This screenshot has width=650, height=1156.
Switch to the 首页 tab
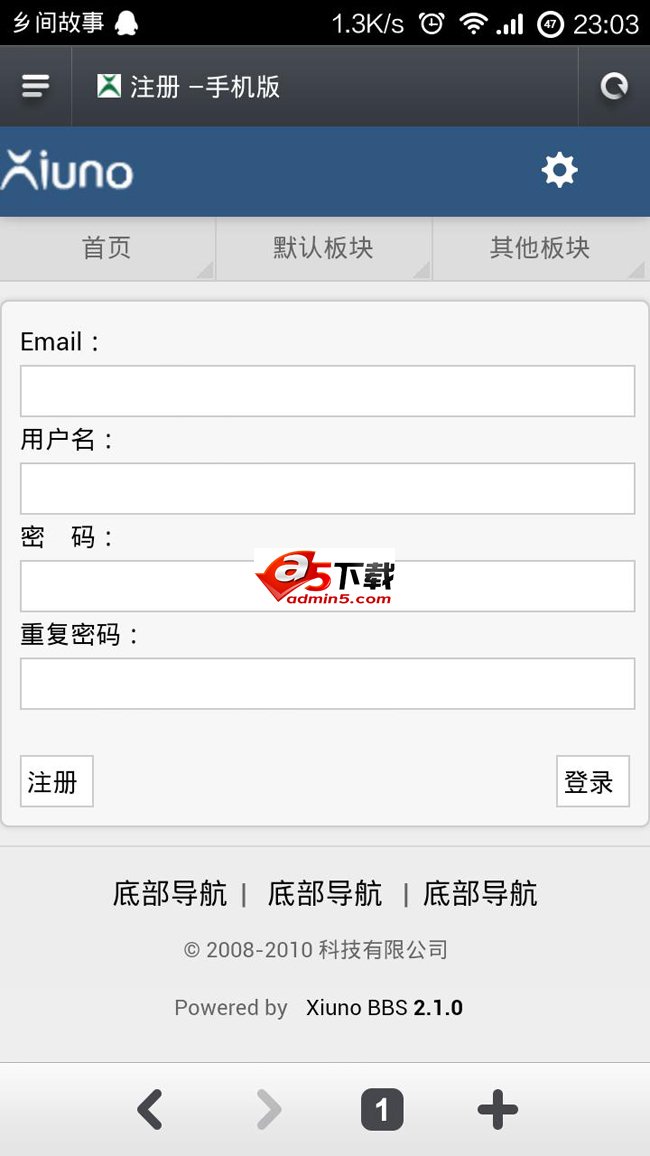pyautogui.click(x=107, y=248)
